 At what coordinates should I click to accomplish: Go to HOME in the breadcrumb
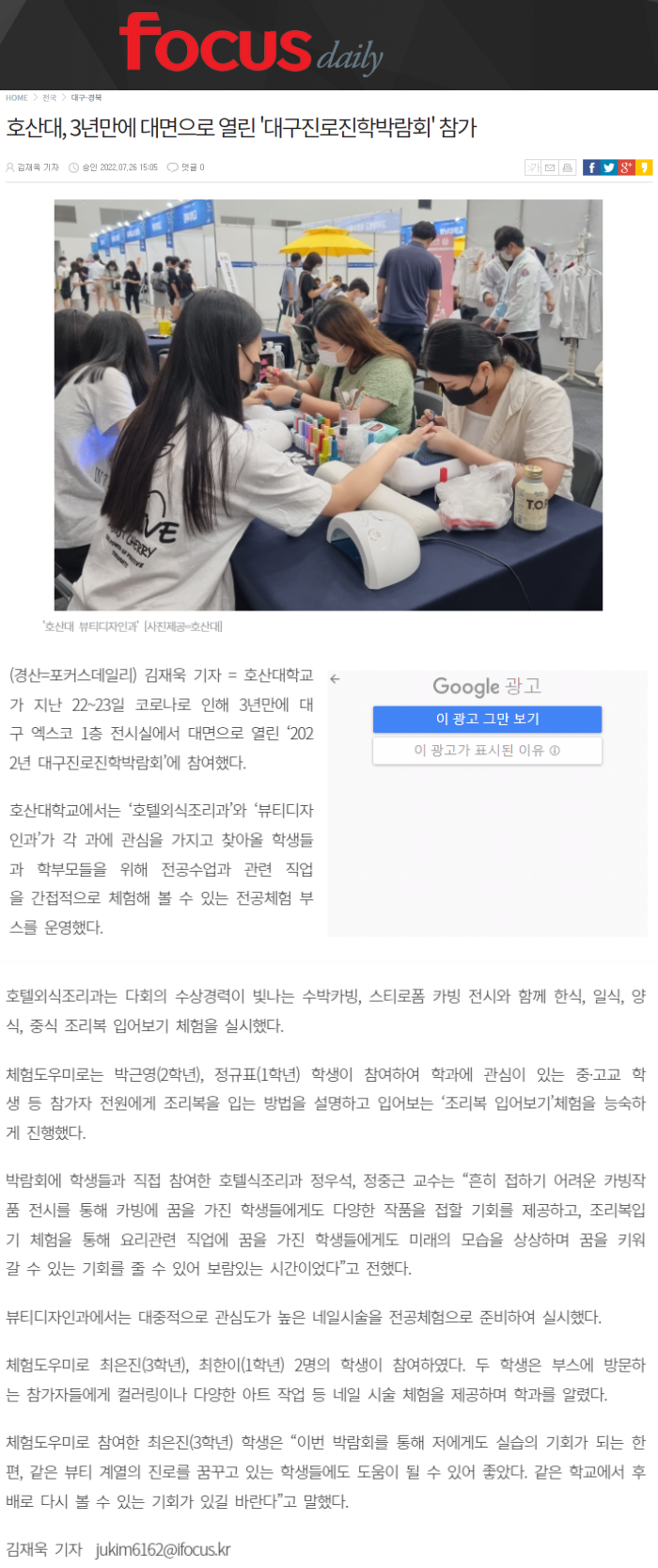[16, 98]
